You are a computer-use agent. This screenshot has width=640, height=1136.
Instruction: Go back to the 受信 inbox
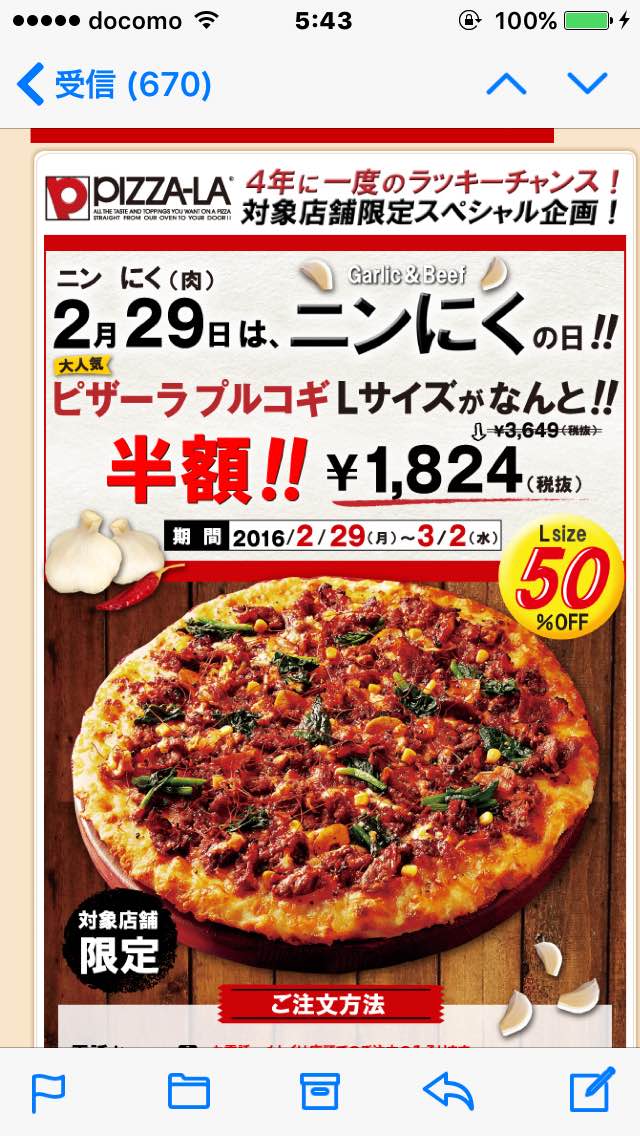114,85
